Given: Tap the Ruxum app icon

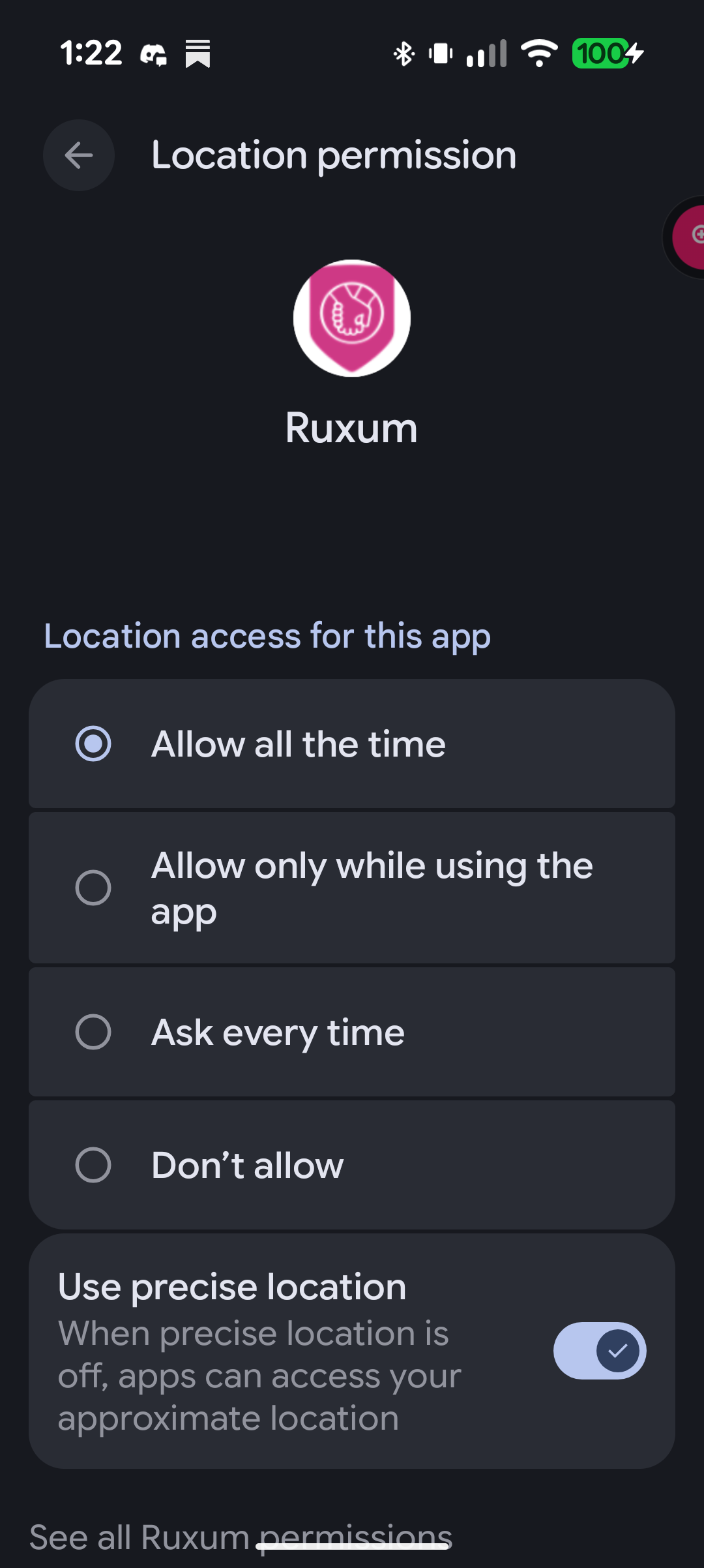Looking at the screenshot, I should pos(351,318).
